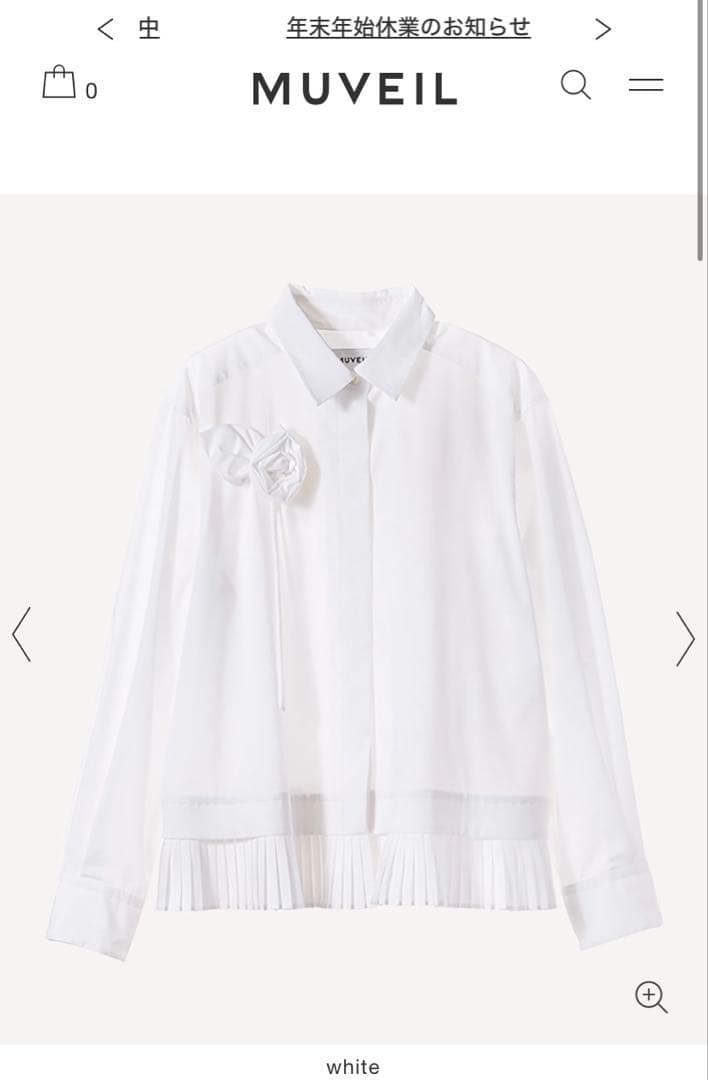View the next product image
The height and width of the screenshot is (1080, 708).
click(685, 638)
